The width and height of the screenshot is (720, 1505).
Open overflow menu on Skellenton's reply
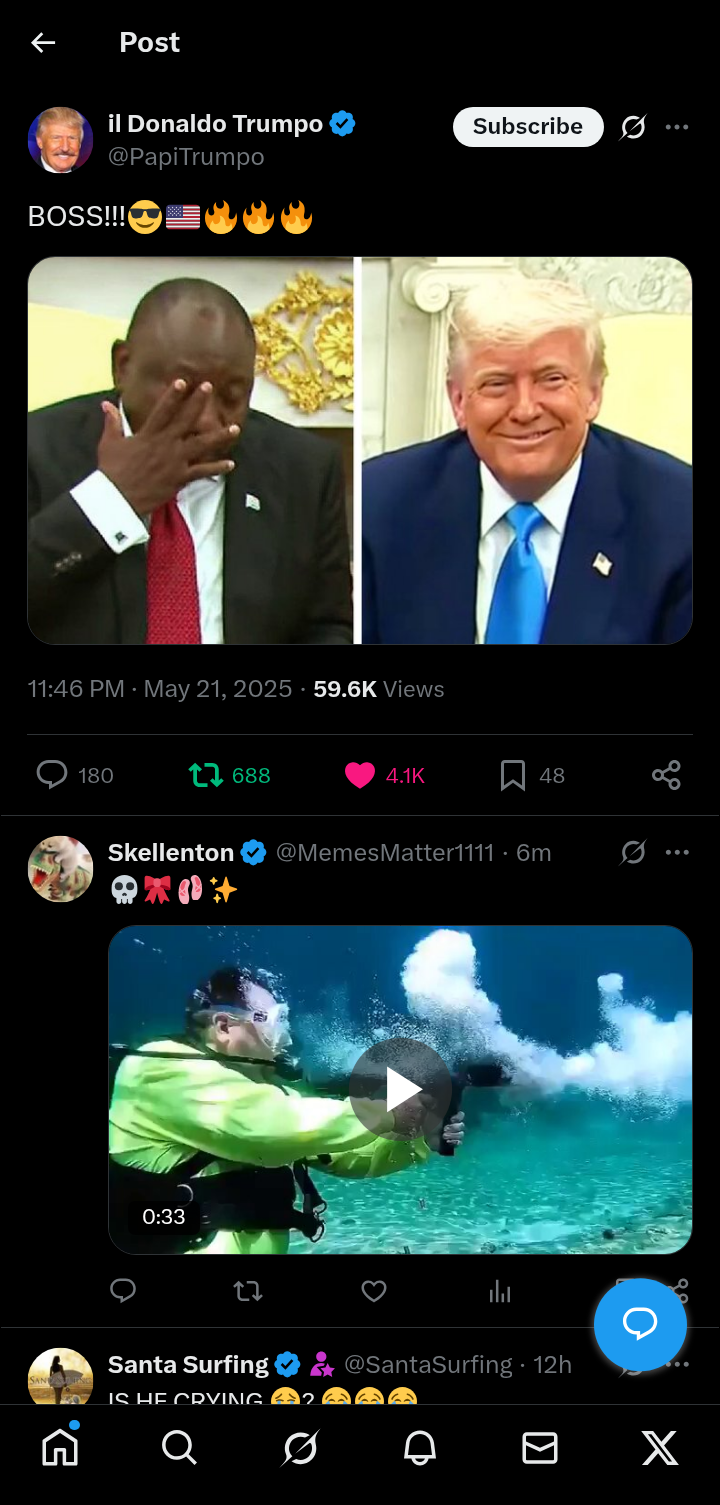(x=677, y=852)
